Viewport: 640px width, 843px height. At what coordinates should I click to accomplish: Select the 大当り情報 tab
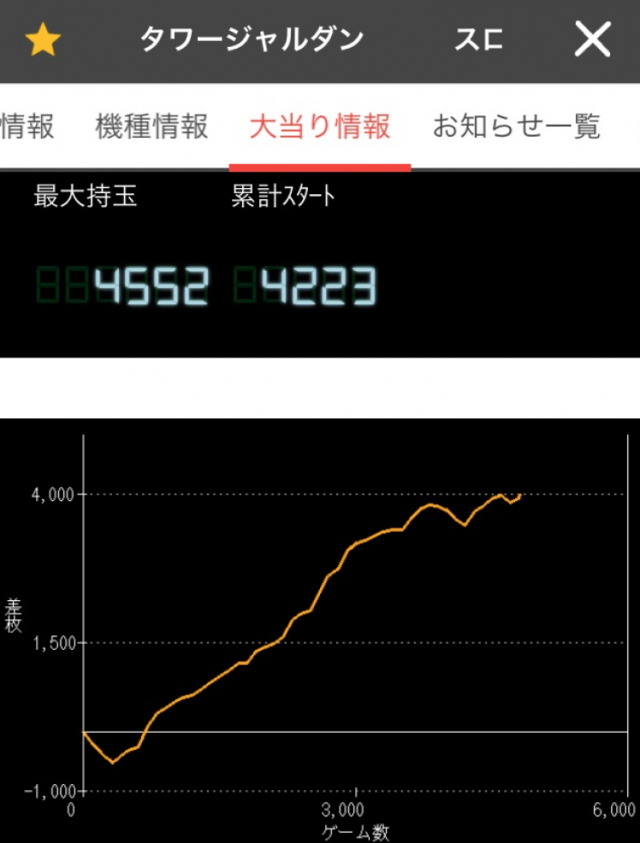[x=319, y=127]
